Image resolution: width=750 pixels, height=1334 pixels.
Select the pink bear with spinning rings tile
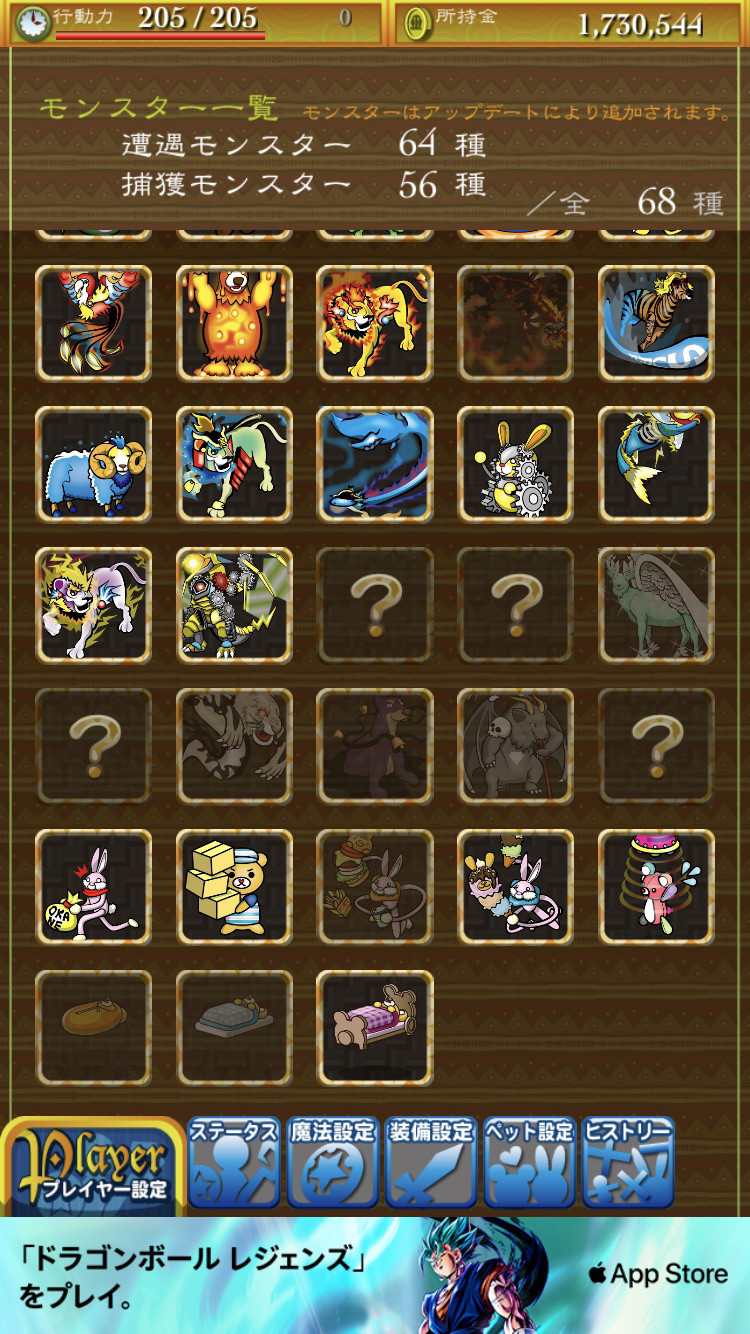pyautogui.click(x=657, y=886)
